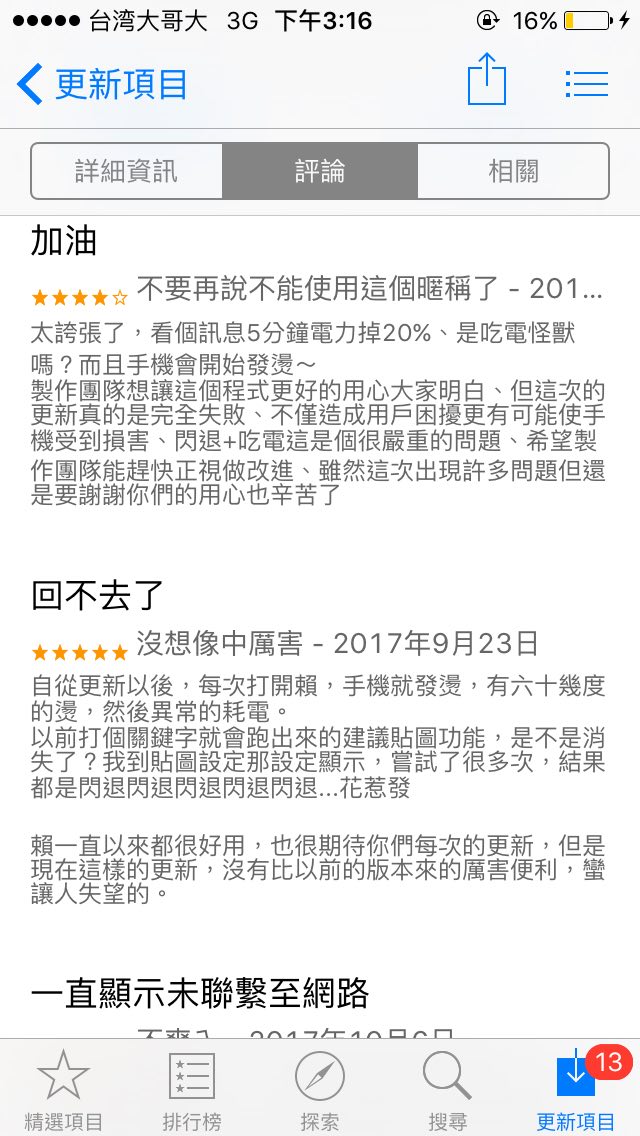Go back to 更新項目
Viewport: 640px width, 1136px height.
pyautogui.click(x=102, y=84)
